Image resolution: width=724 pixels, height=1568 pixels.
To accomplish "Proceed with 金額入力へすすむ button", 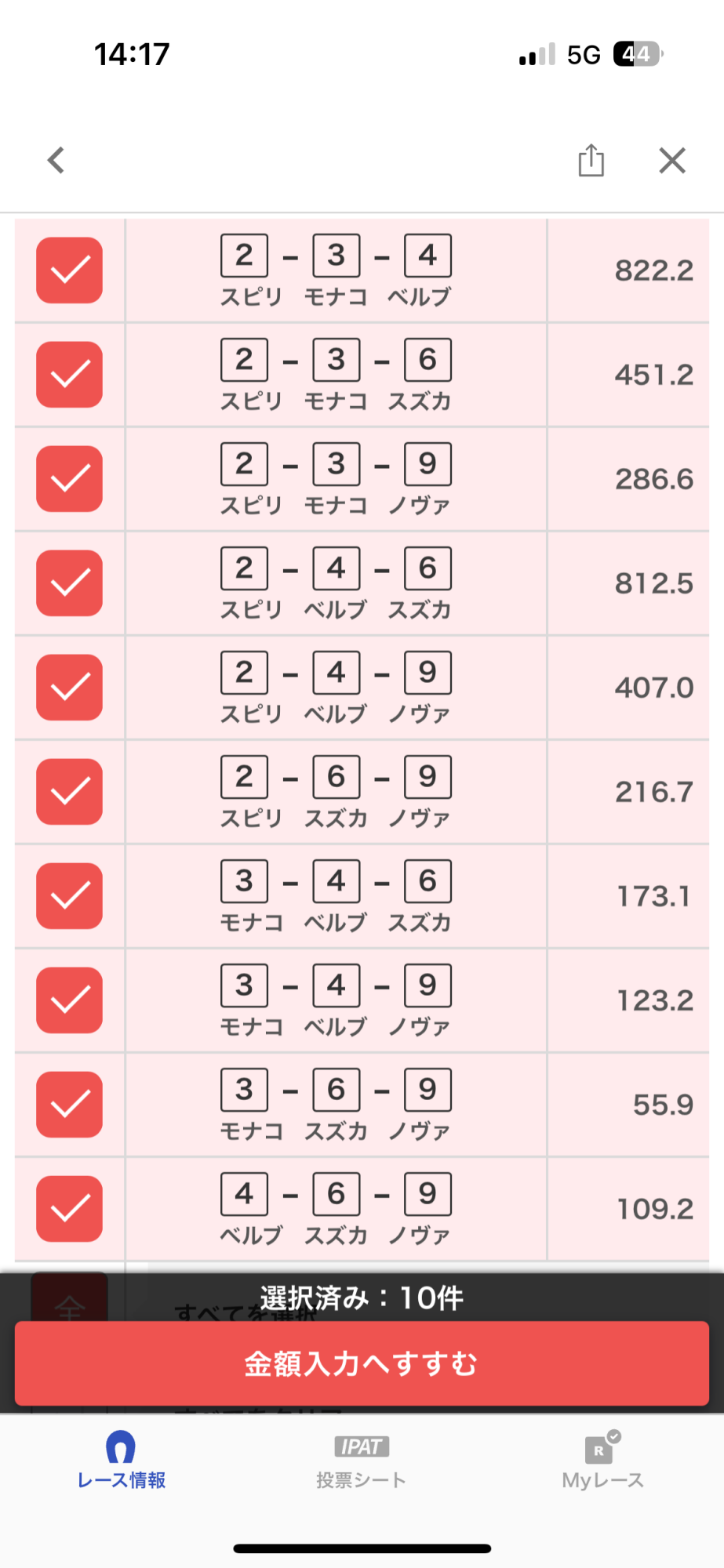I will coord(362,1363).
